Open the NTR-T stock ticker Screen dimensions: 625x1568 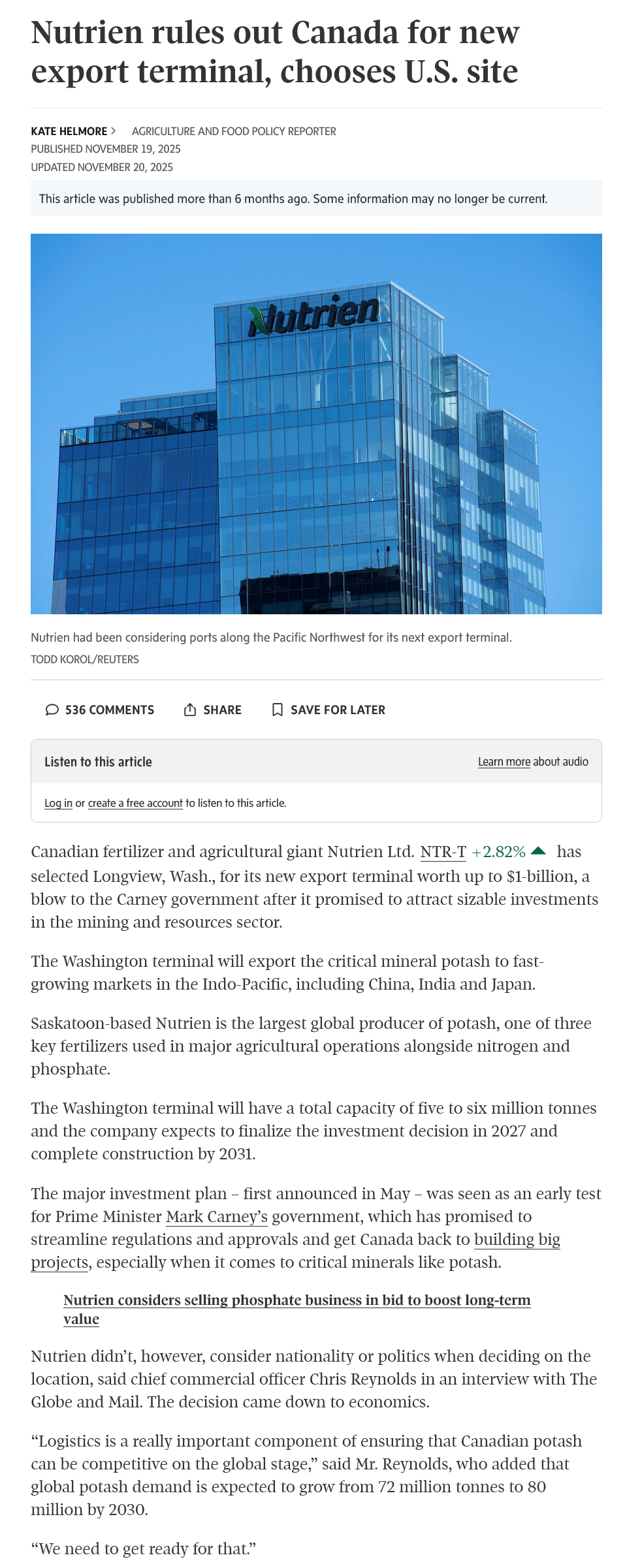click(443, 852)
